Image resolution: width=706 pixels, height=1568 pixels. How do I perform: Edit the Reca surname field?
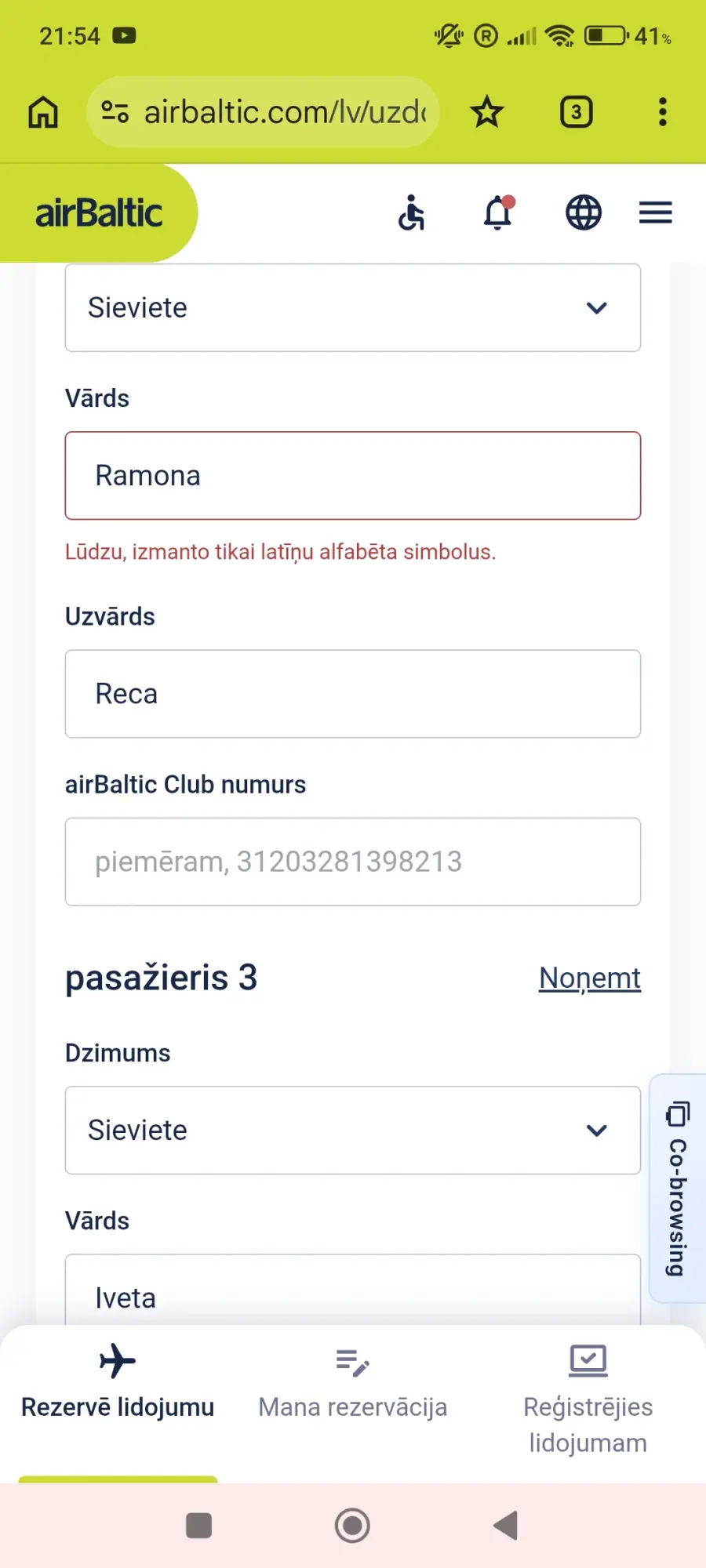click(353, 694)
